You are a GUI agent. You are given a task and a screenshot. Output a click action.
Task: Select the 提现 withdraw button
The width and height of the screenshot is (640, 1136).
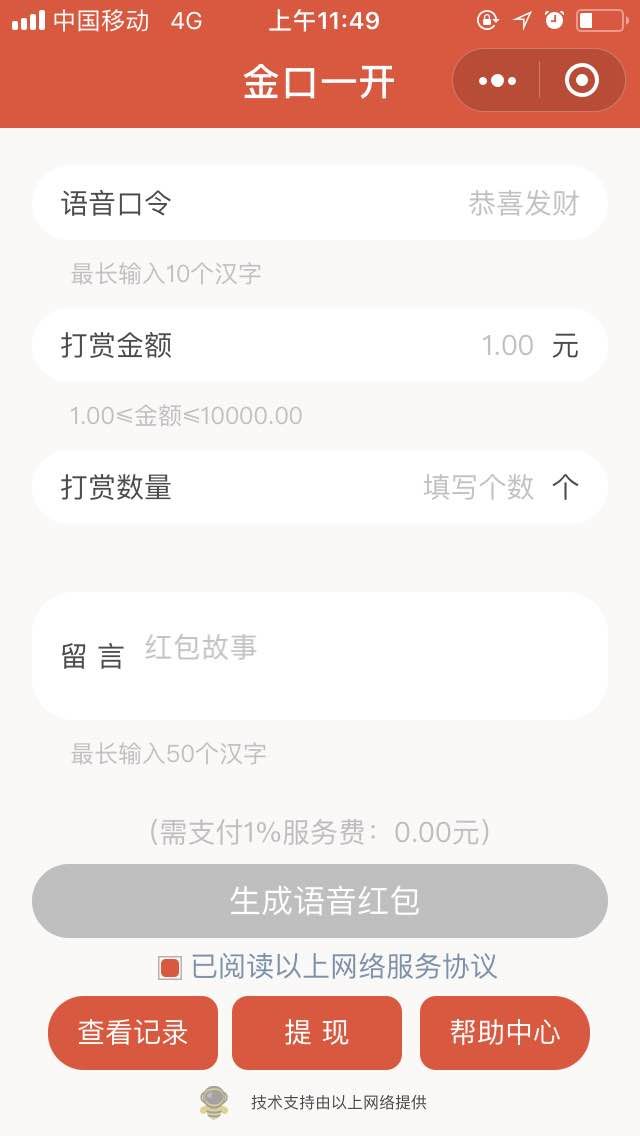click(x=317, y=1033)
